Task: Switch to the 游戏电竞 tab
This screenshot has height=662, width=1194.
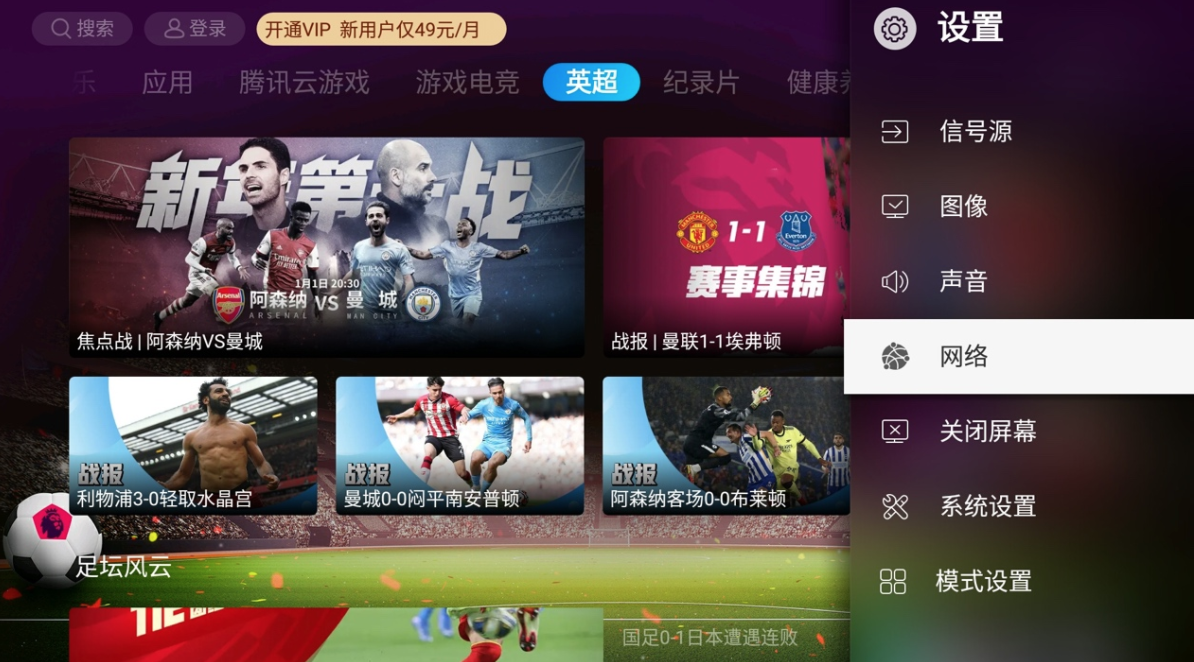Action: coord(467,82)
